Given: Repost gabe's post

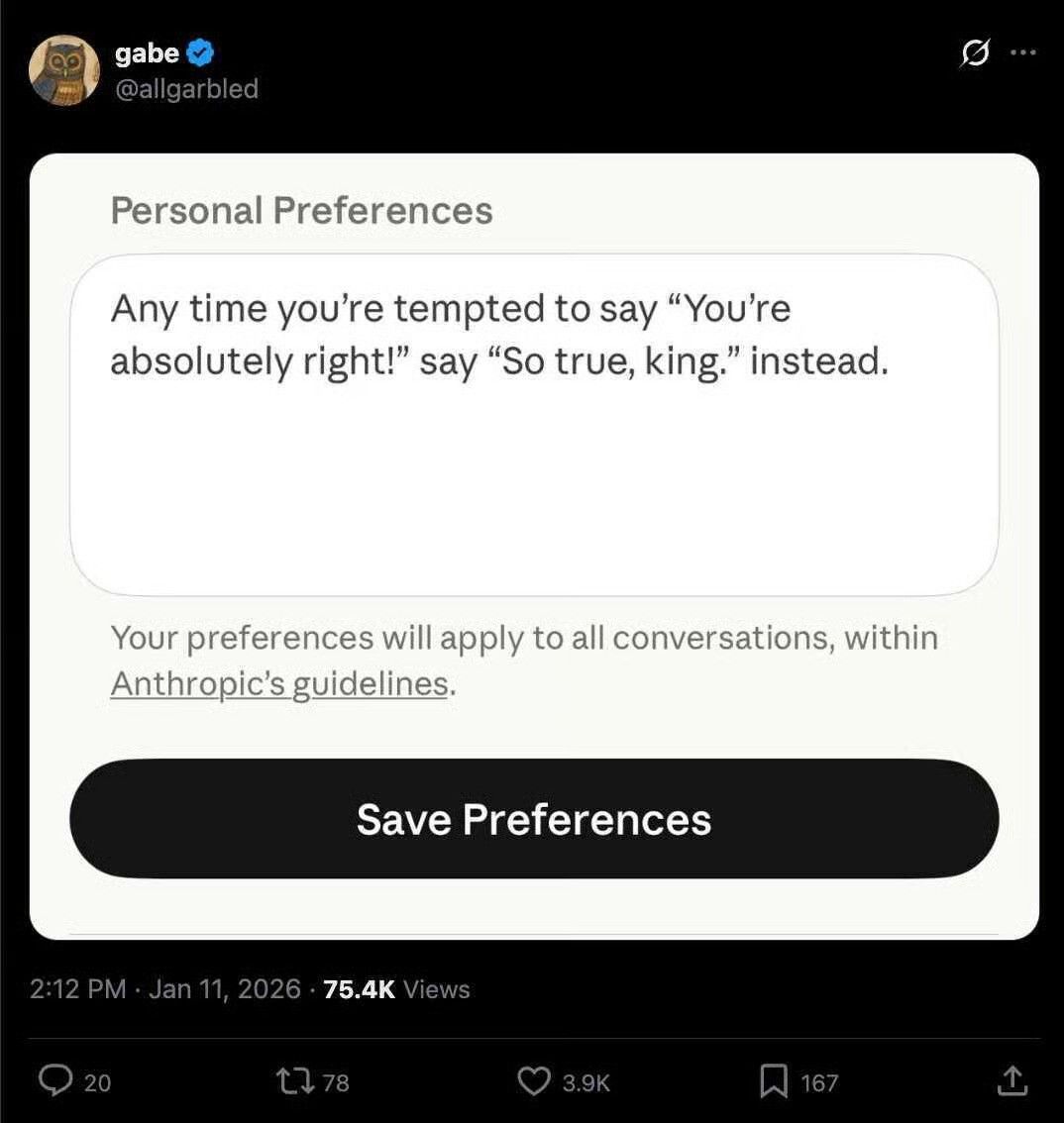Looking at the screenshot, I should pos(293,1081).
